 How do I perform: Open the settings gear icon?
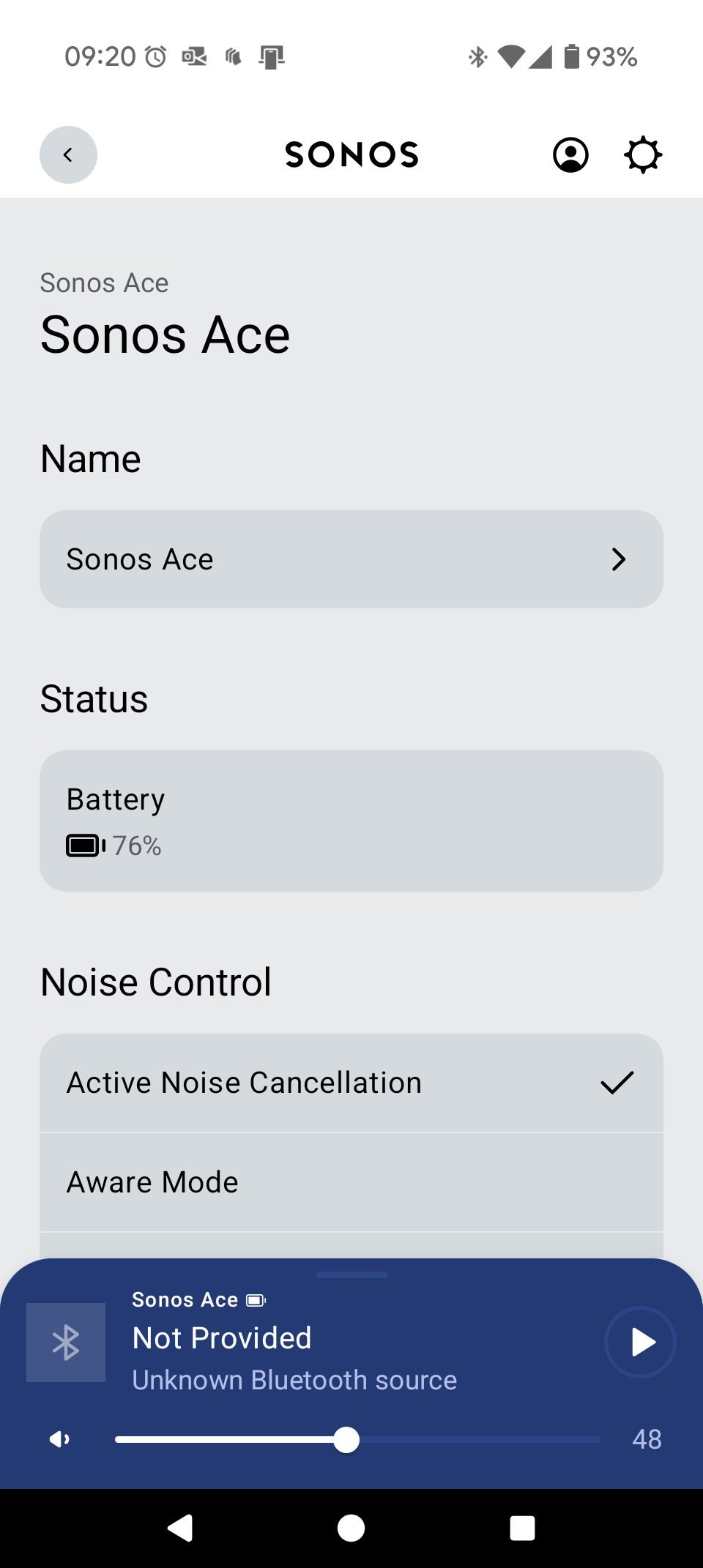click(643, 154)
